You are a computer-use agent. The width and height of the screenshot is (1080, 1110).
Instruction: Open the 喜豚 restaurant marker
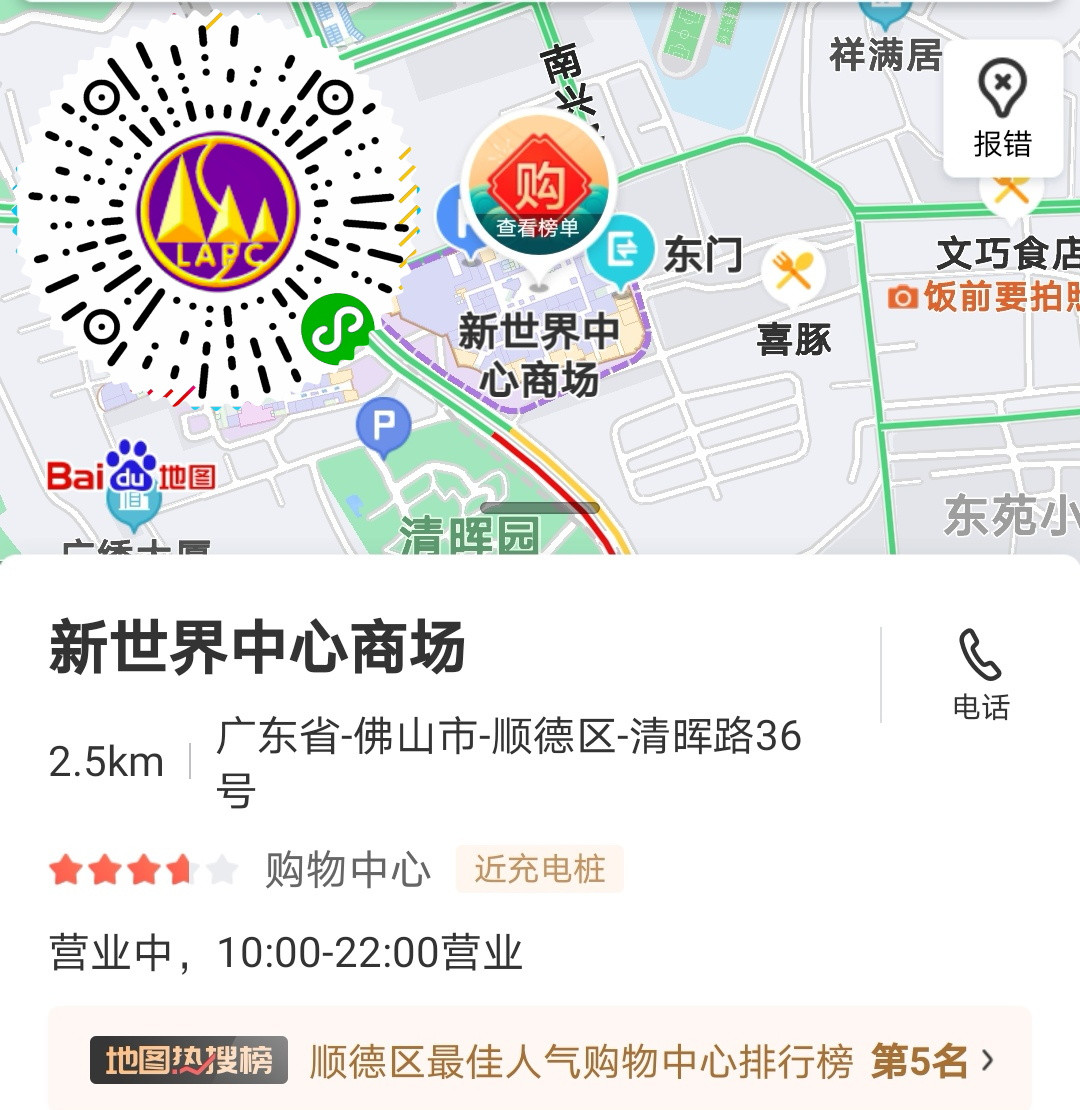point(794,273)
